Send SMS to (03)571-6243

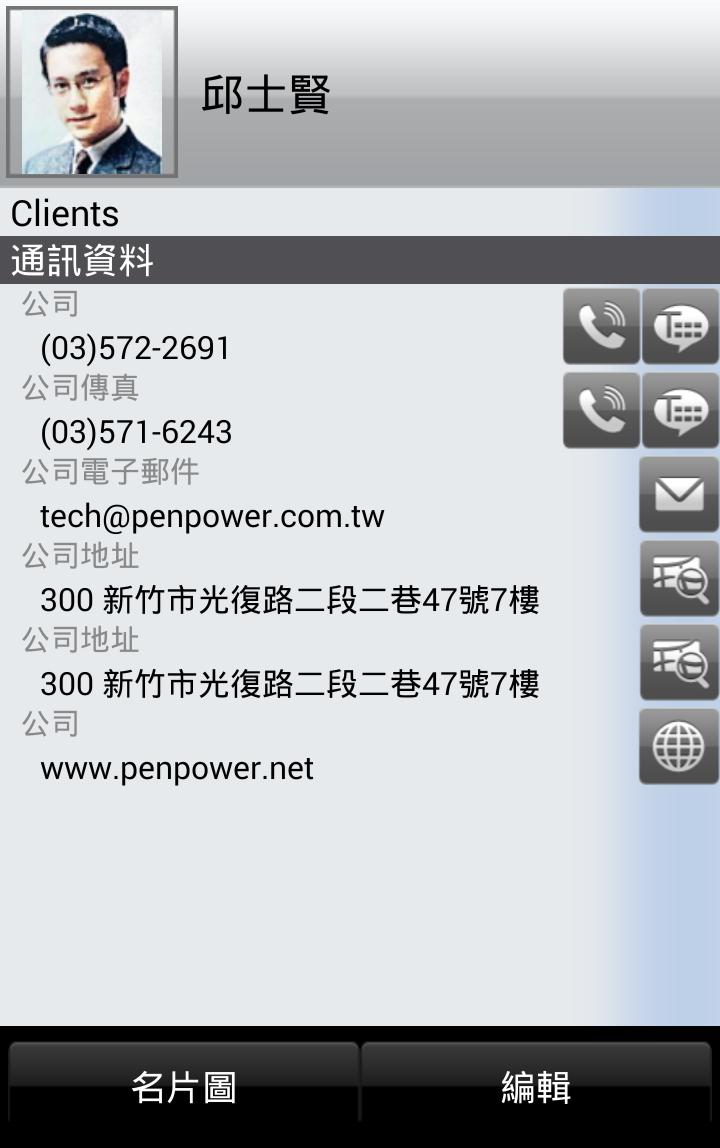click(x=680, y=410)
